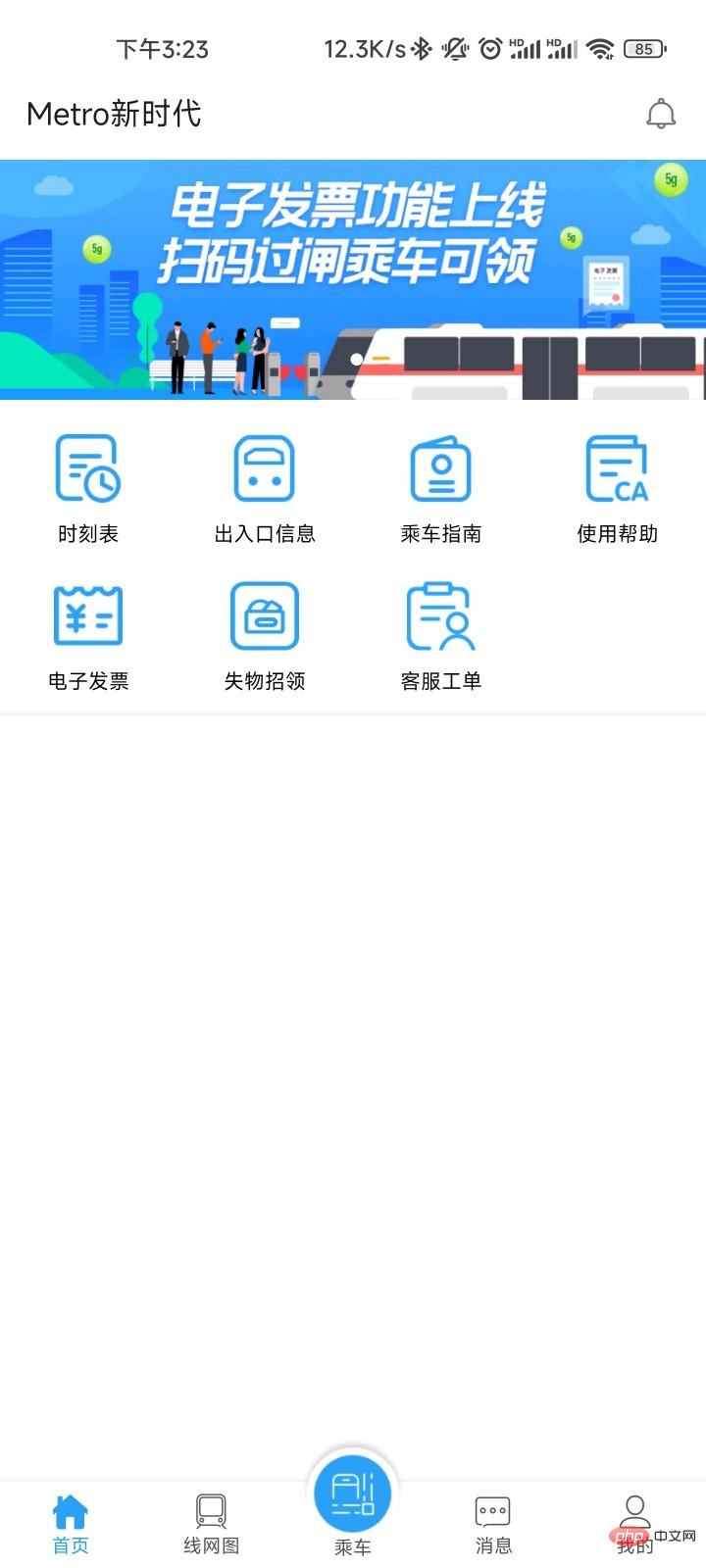Image resolution: width=706 pixels, height=1568 pixels.
Task: Select the 线网图 network map icon
Action: tap(209, 1509)
